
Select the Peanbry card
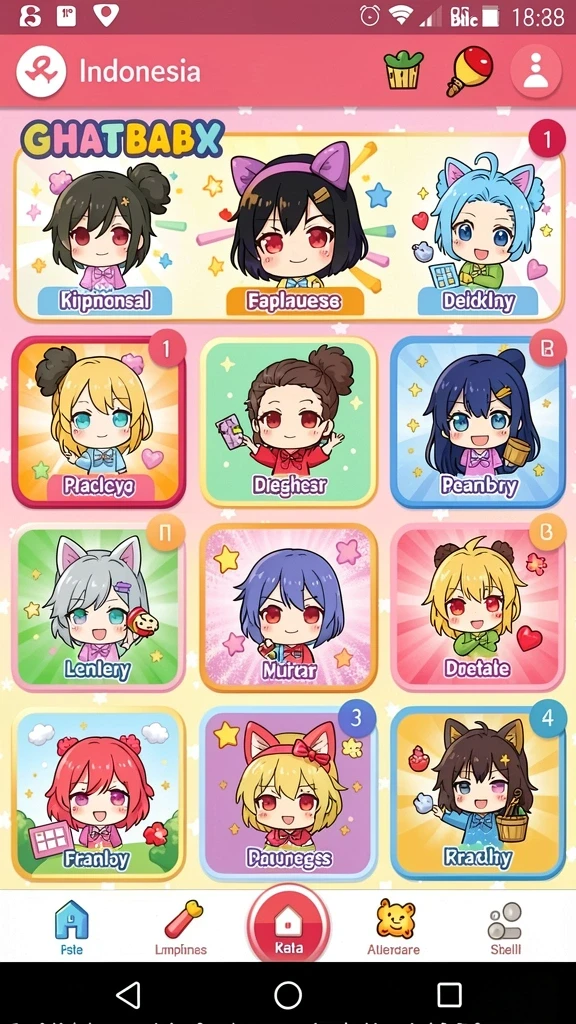pos(477,423)
